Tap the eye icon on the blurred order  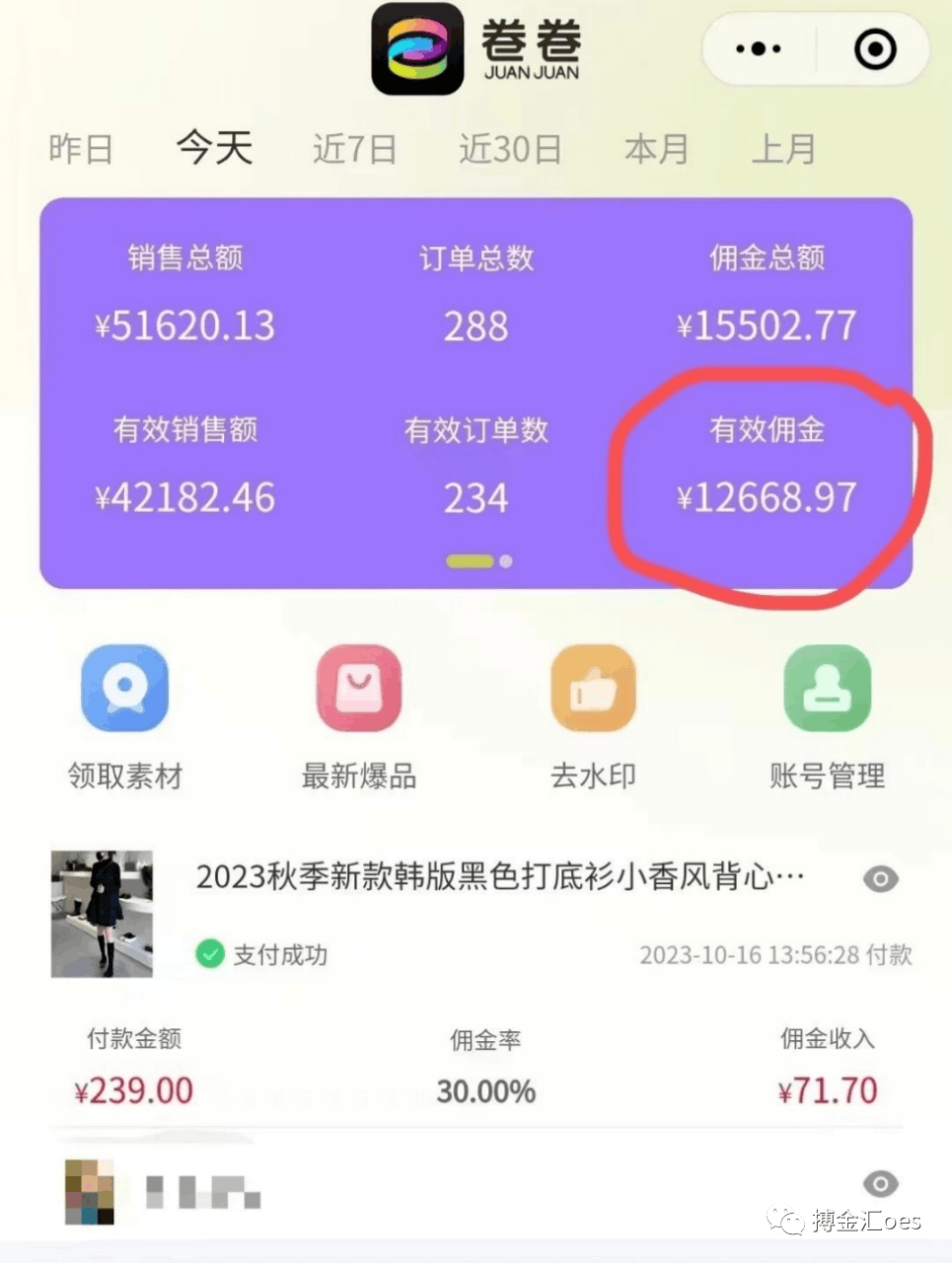tap(880, 1183)
